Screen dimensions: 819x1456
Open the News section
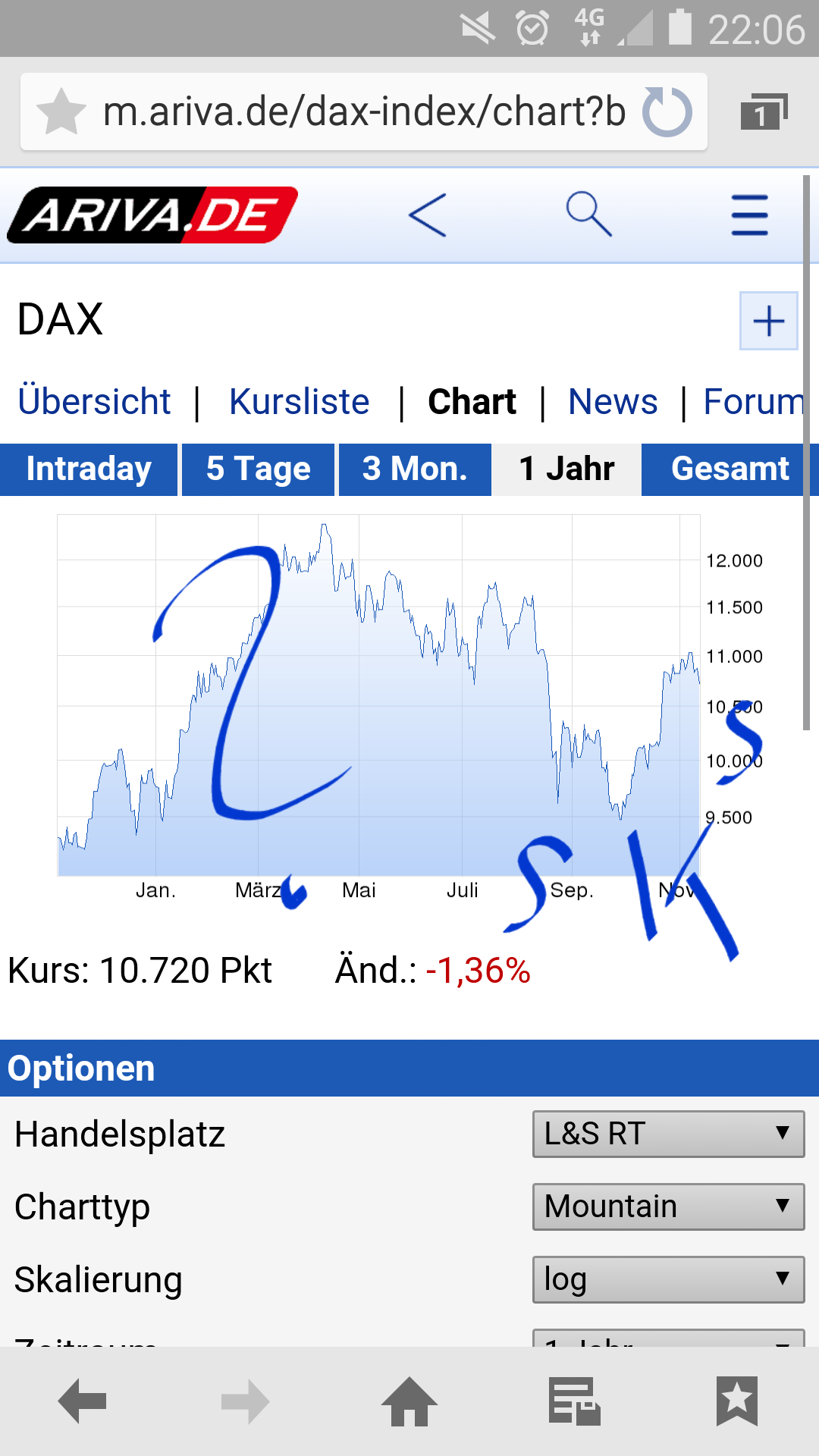click(x=613, y=402)
